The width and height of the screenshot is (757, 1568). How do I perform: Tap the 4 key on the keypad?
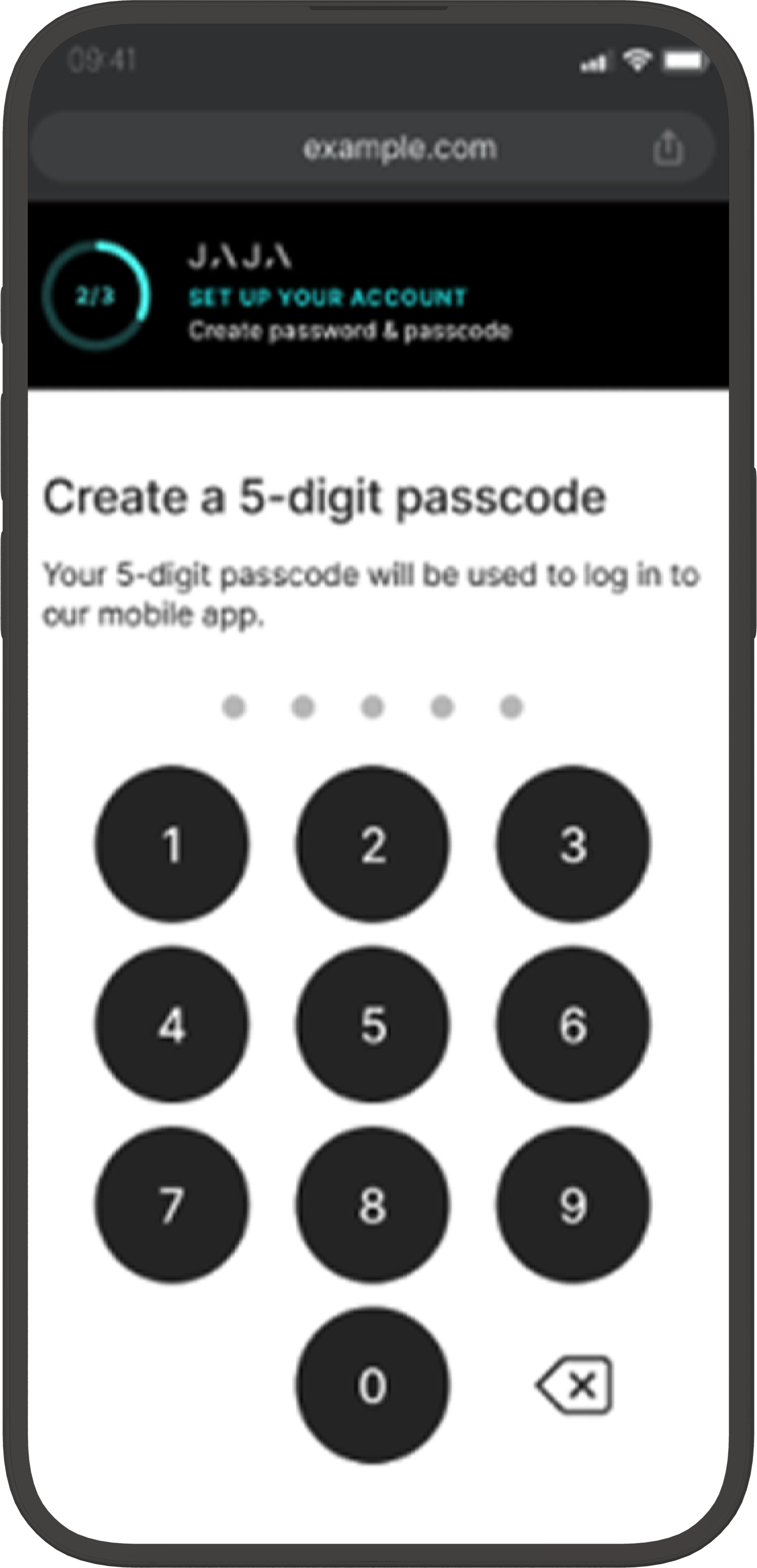[x=173, y=1024]
